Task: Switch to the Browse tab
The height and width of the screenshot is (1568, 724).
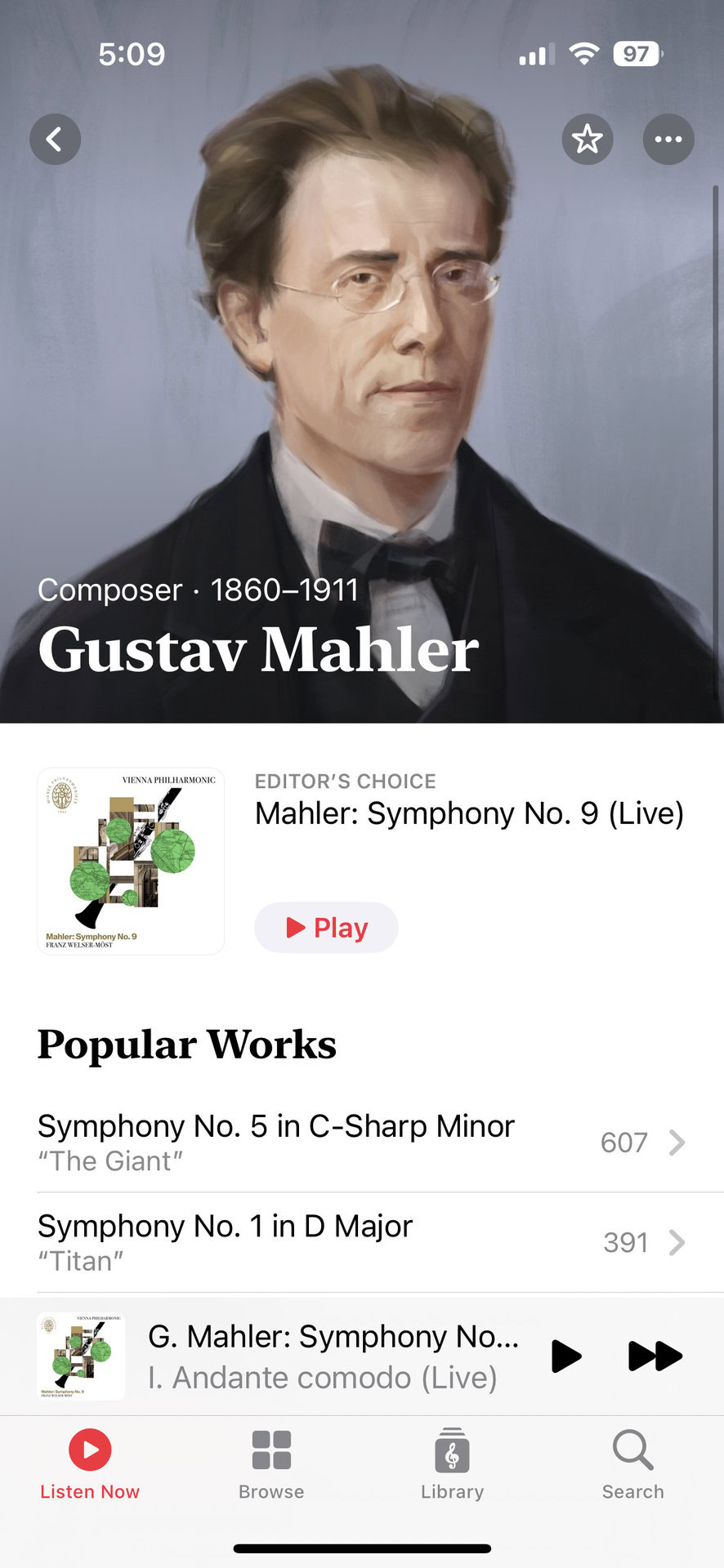Action: pos(271,1464)
